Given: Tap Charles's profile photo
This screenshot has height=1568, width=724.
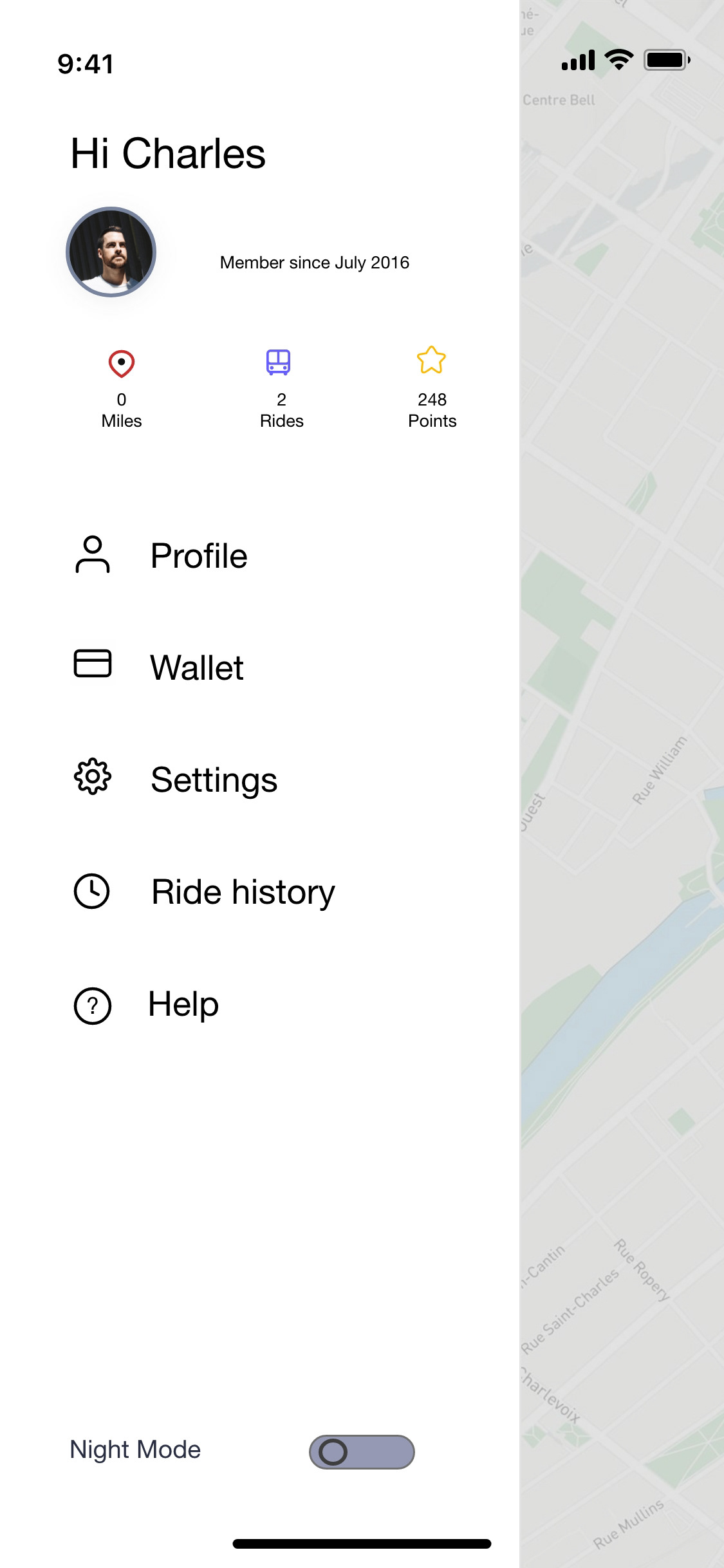Looking at the screenshot, I should (x=111, y=252).
